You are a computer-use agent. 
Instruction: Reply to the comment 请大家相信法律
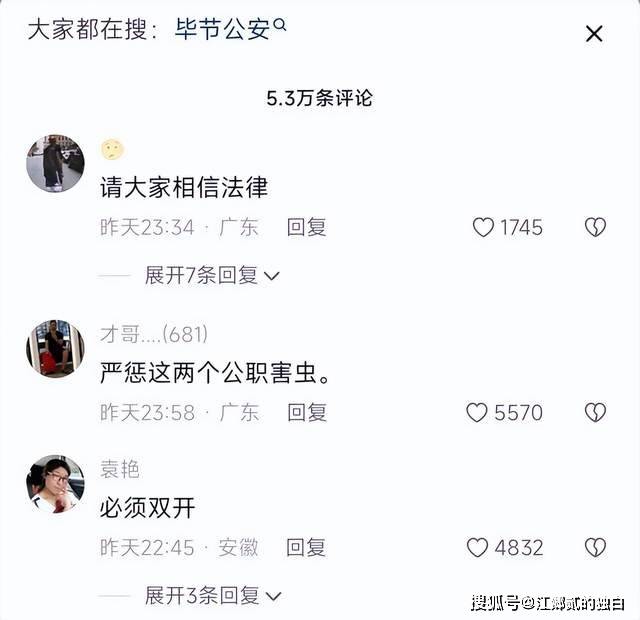306,228
